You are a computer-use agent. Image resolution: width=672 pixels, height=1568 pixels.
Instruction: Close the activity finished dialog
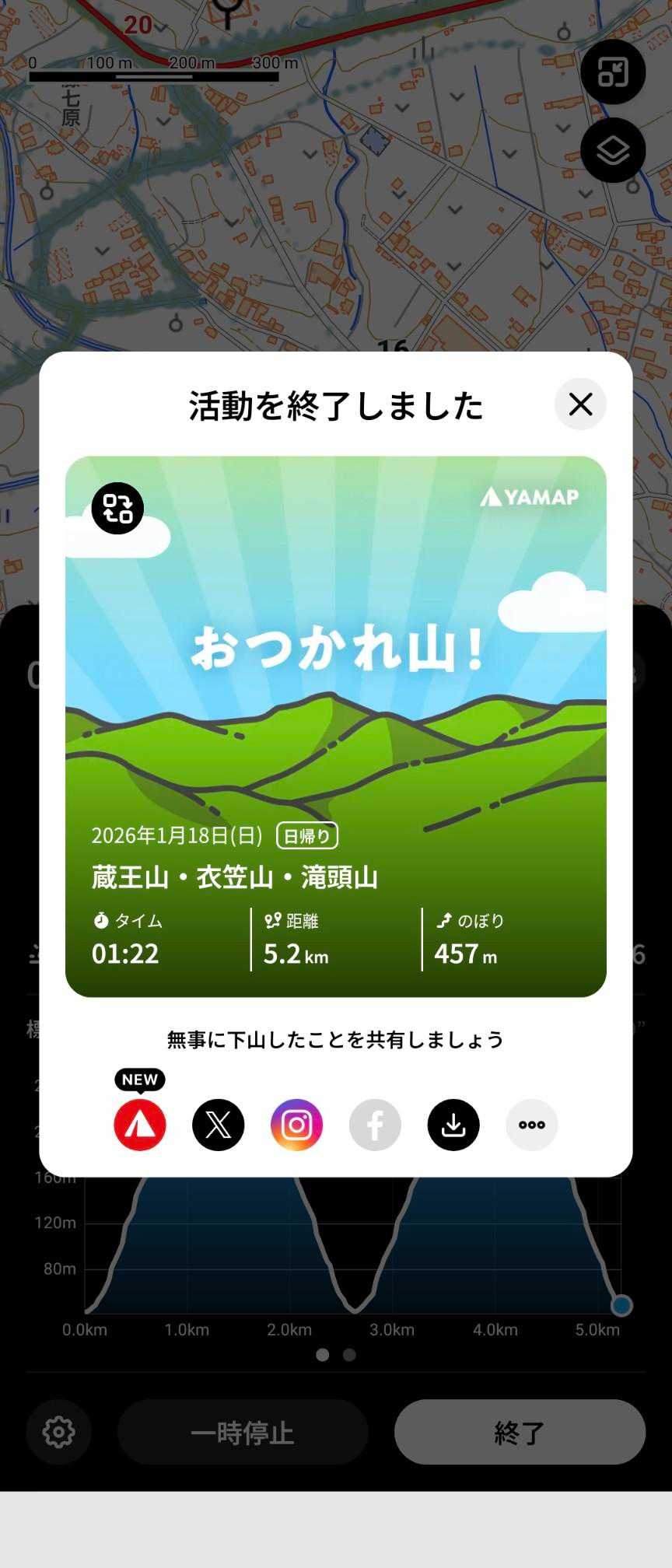(580, 404)
